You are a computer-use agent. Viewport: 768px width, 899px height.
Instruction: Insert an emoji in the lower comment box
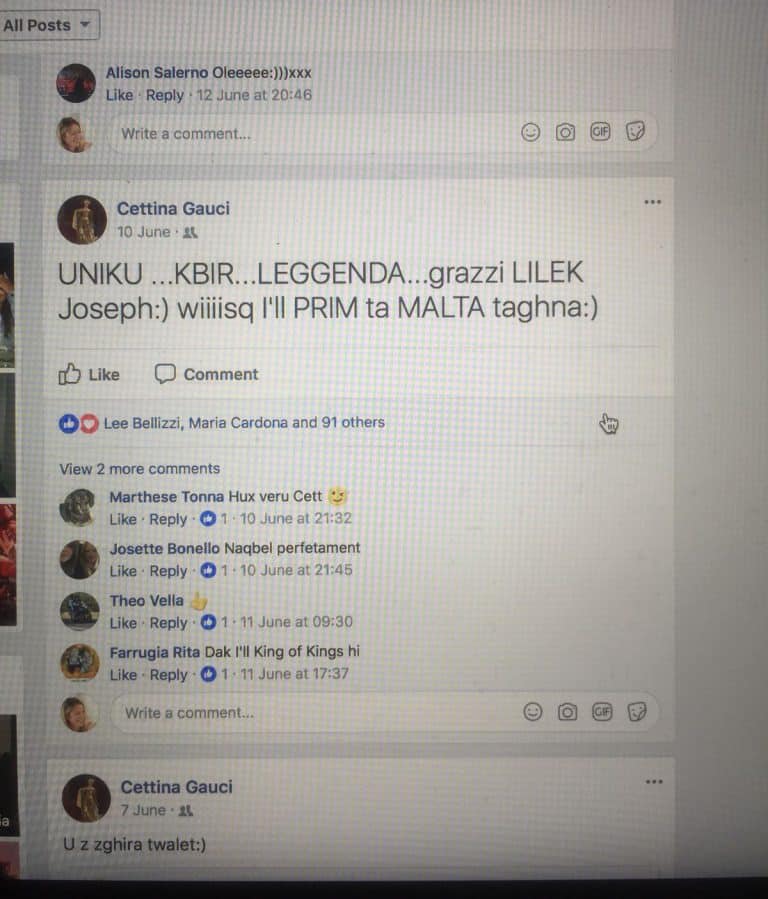533,712
